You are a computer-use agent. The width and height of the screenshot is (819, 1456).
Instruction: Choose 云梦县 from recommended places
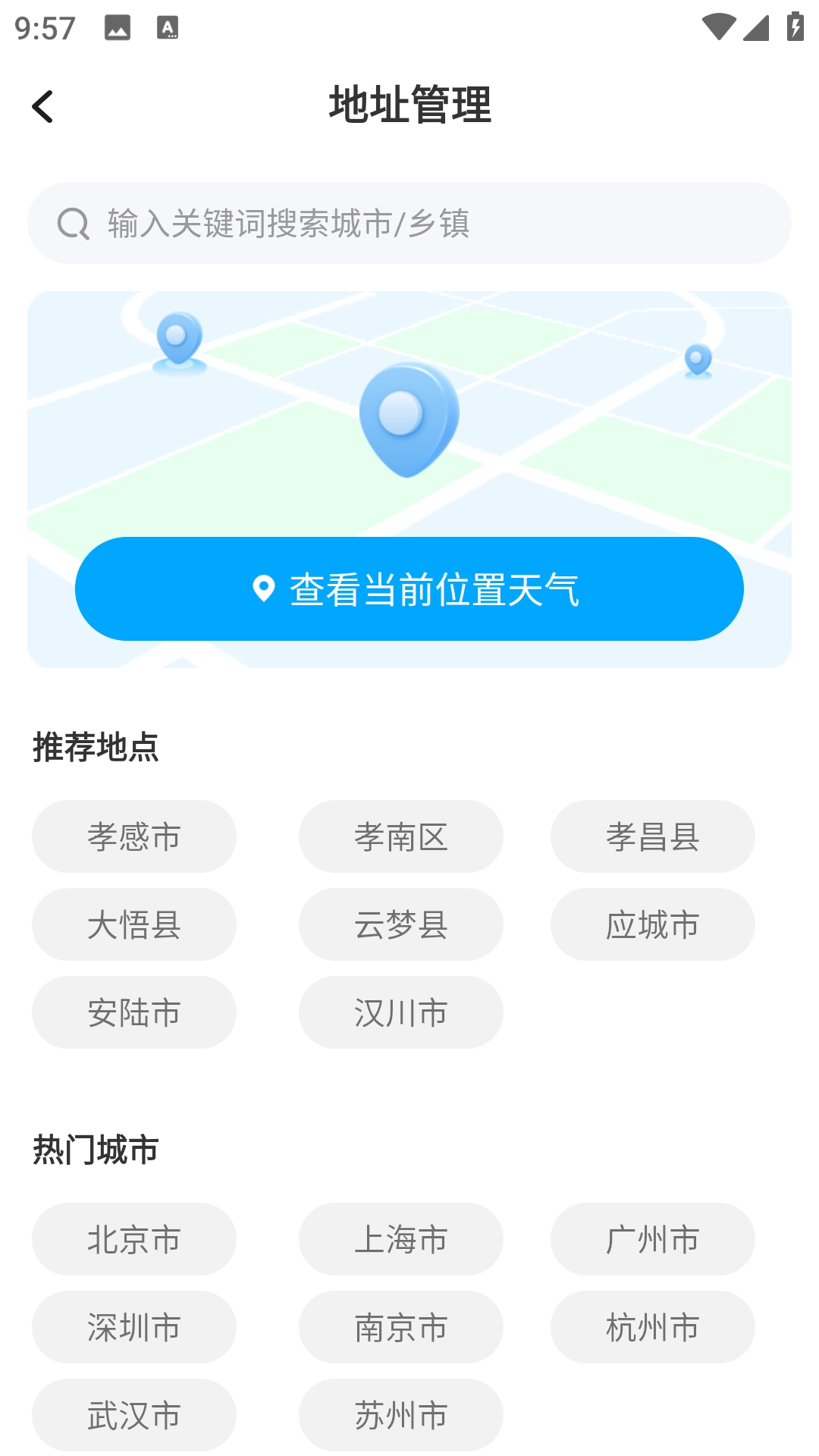(400, 924)
